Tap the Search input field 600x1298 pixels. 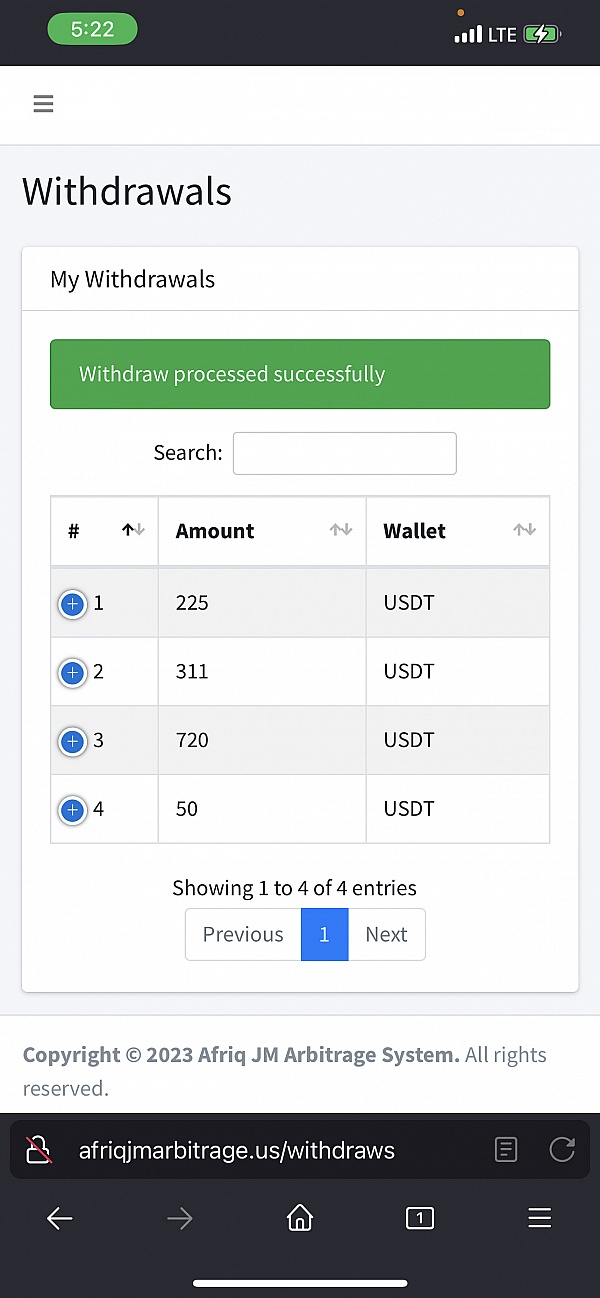click(x=345, y=453)
